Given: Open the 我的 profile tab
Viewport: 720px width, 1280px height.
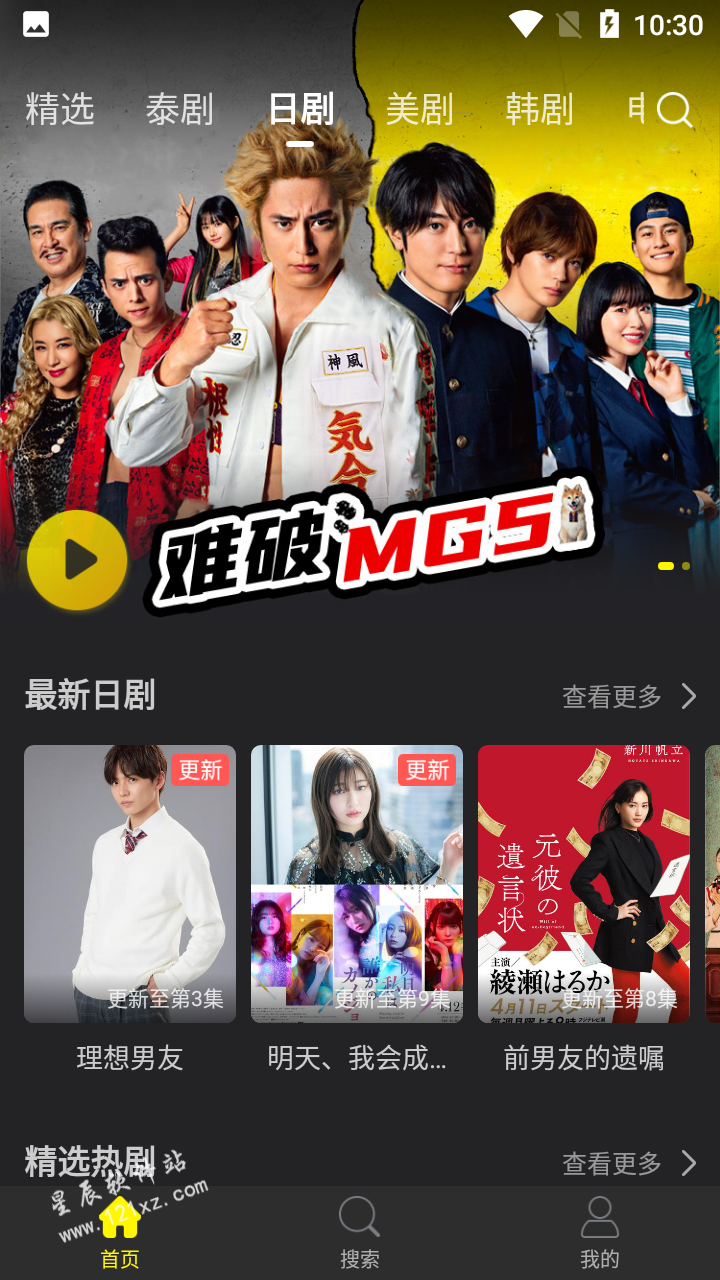Looking at the screenshot, I should [x=600, y=1233].
